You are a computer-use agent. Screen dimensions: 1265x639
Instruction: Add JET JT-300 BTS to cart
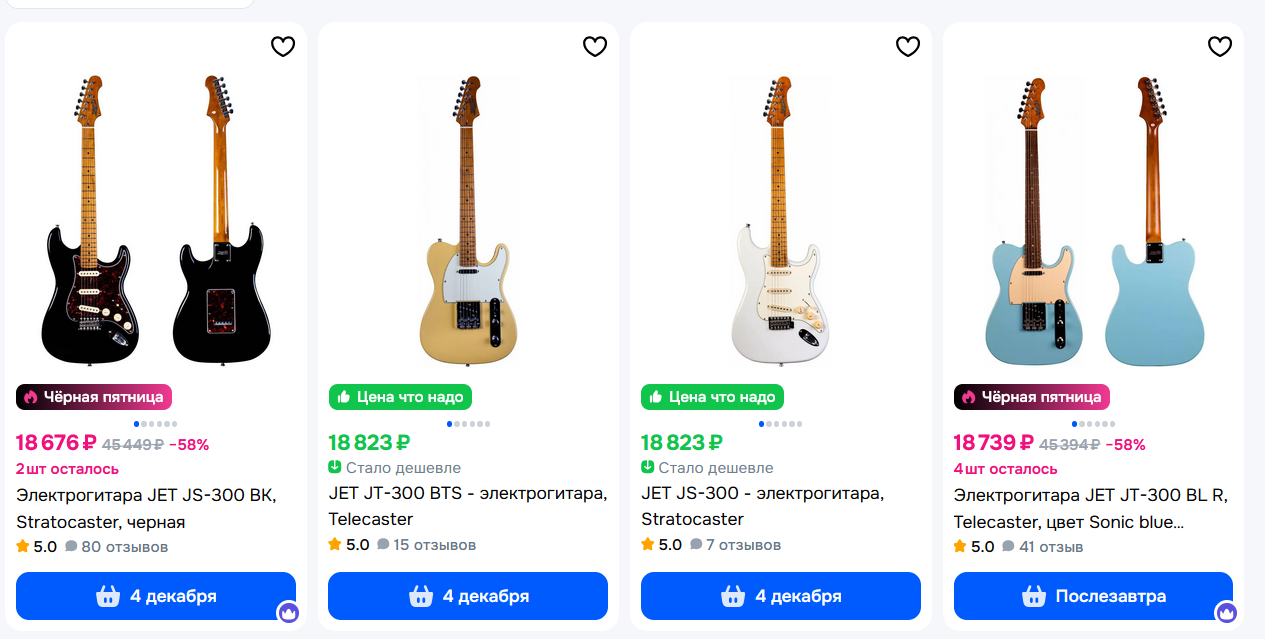[x=468, y=596]
